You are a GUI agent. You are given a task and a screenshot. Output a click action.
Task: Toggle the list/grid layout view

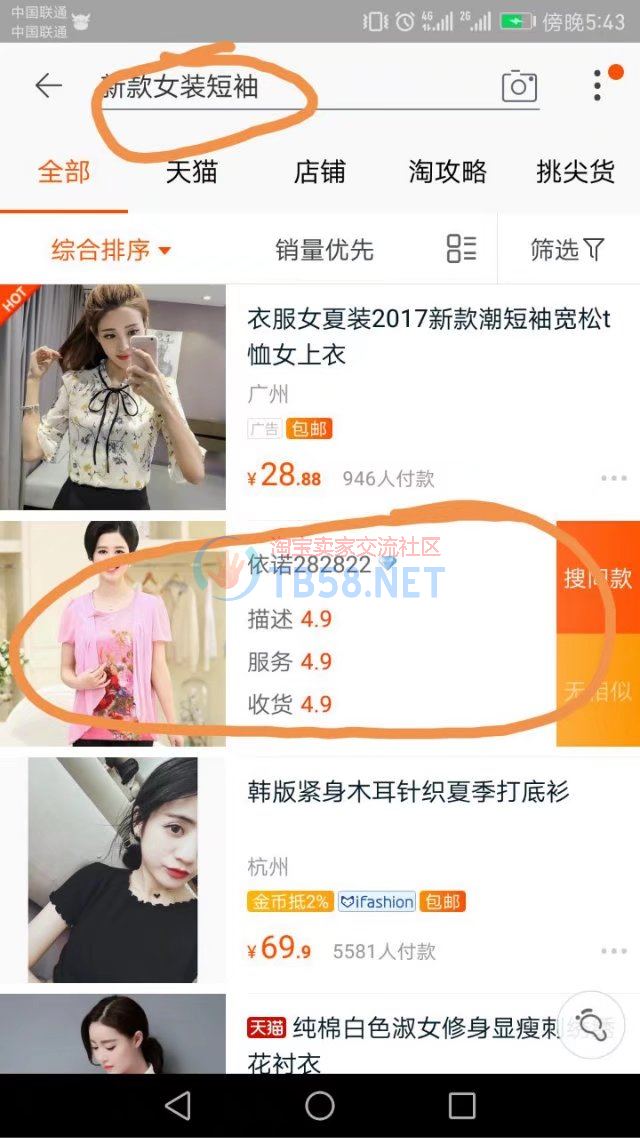click(461, 249)
